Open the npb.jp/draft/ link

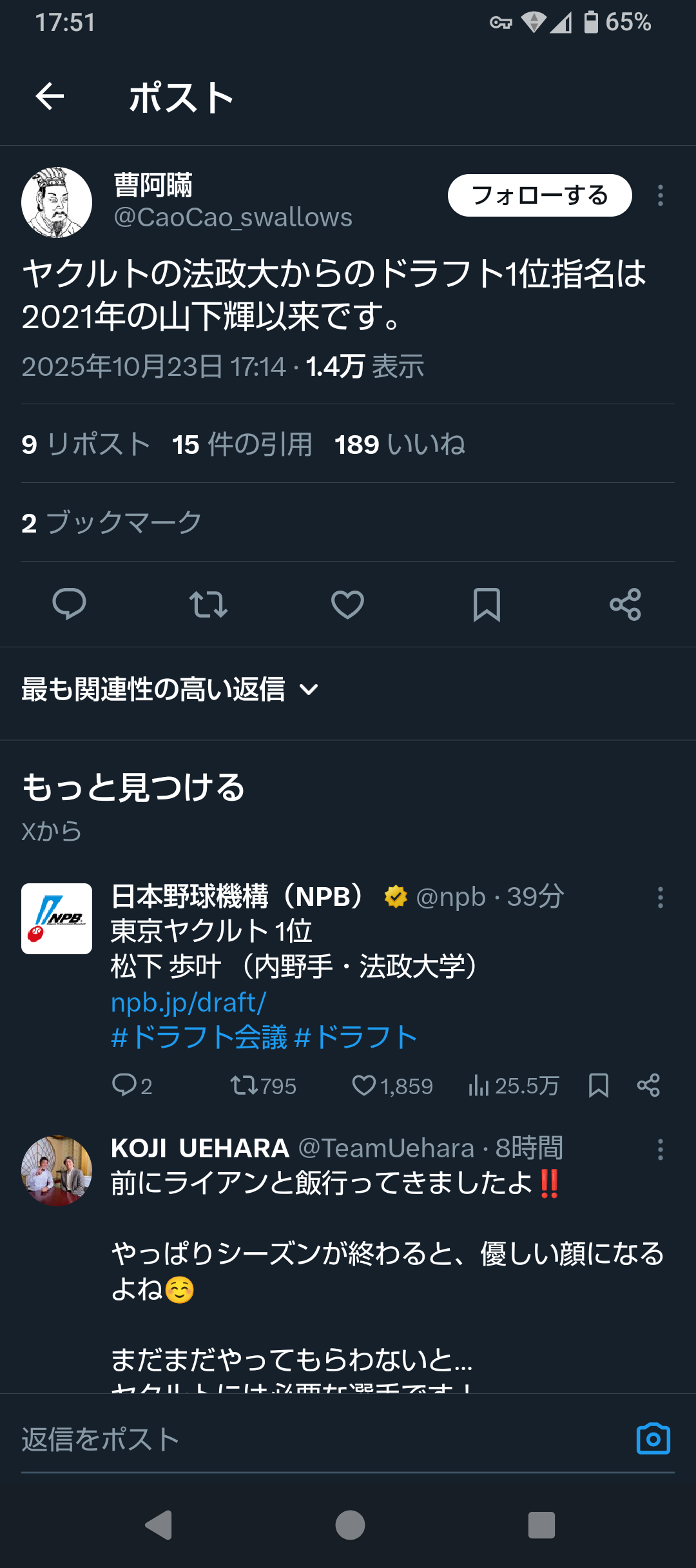click(188, 1003)
